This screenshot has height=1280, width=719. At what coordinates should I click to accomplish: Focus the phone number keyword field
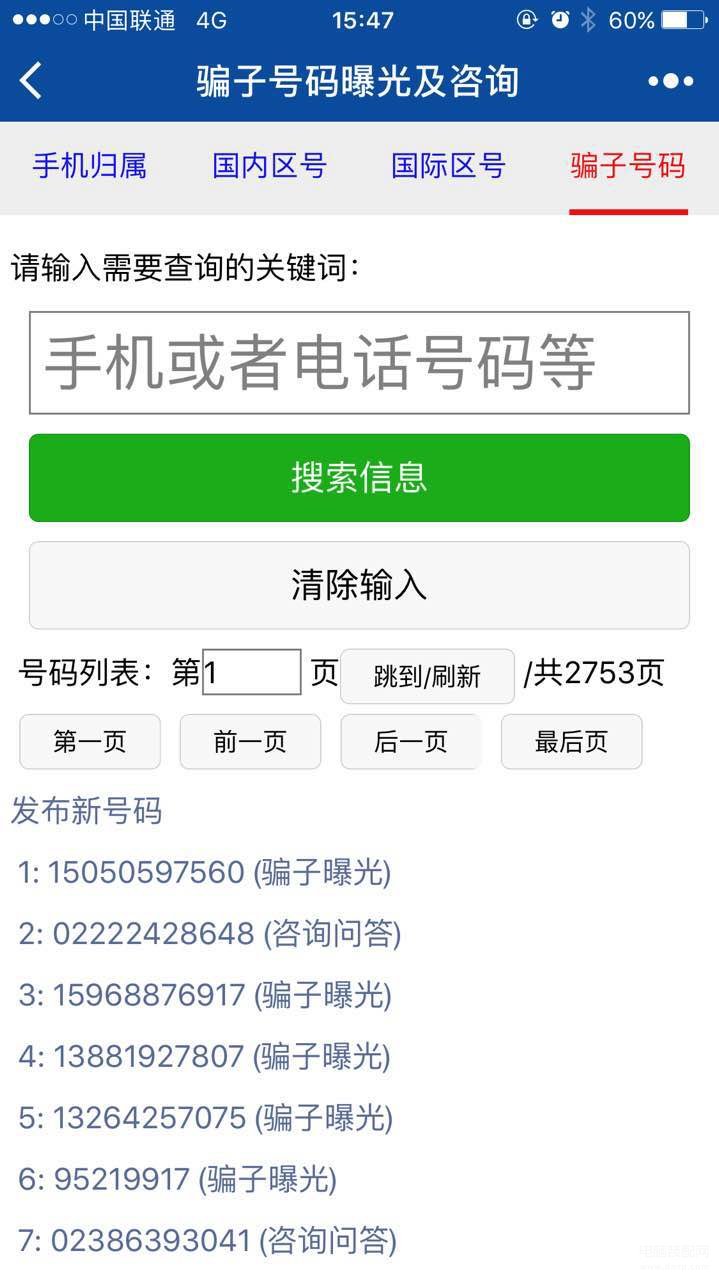pyautogui.click(x=359, y=362)
